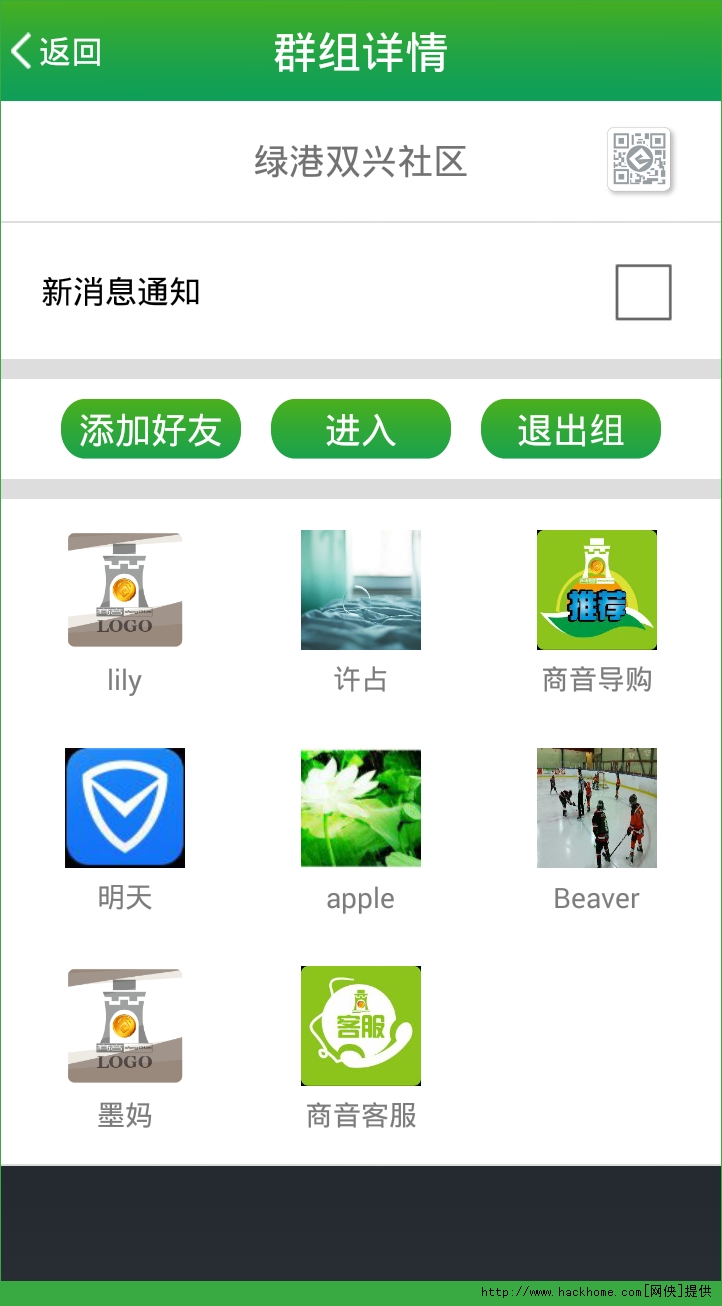Open member 墨妈's profile
Image resolution: width=722 pixels, height=1306 pixels.
coord(125,1026)
